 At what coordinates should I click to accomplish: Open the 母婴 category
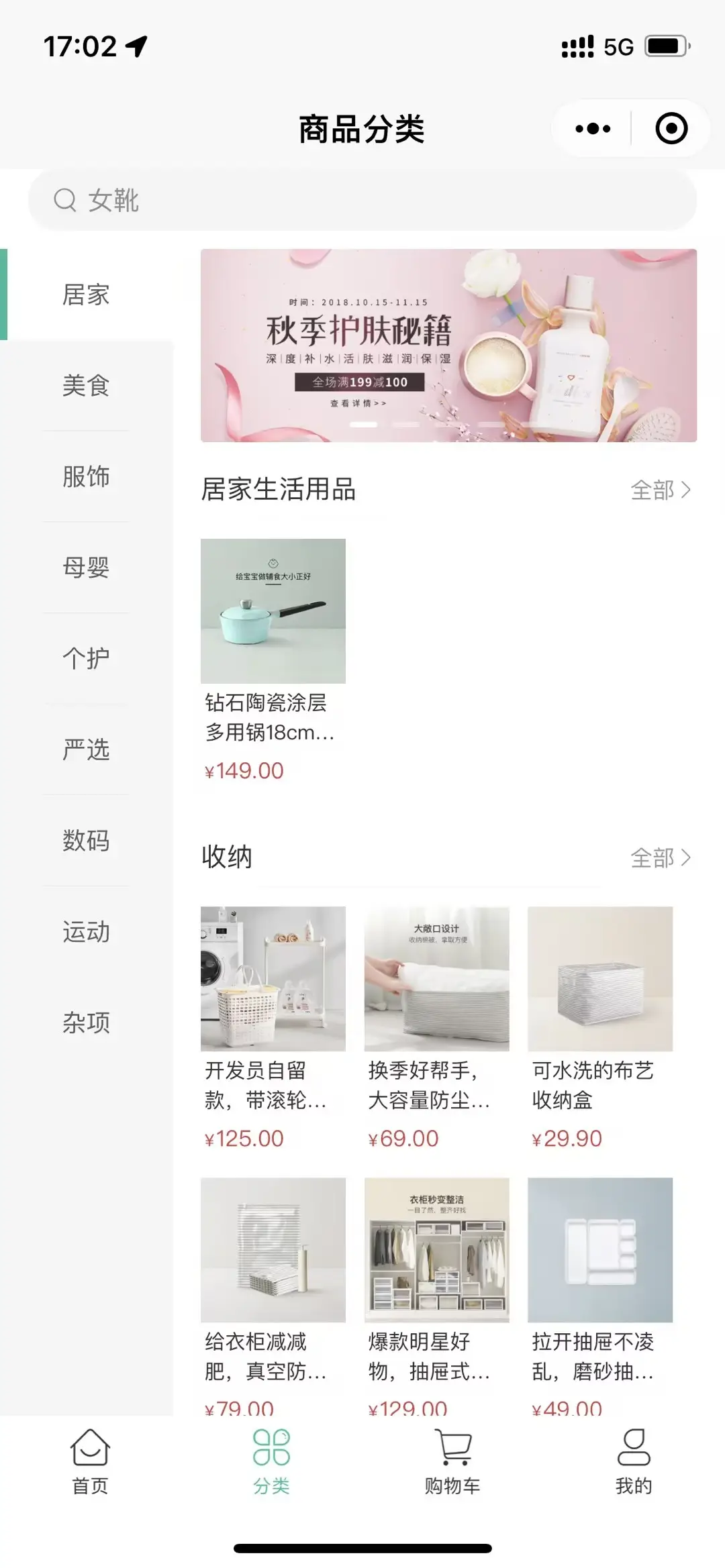tap(86, 568)
